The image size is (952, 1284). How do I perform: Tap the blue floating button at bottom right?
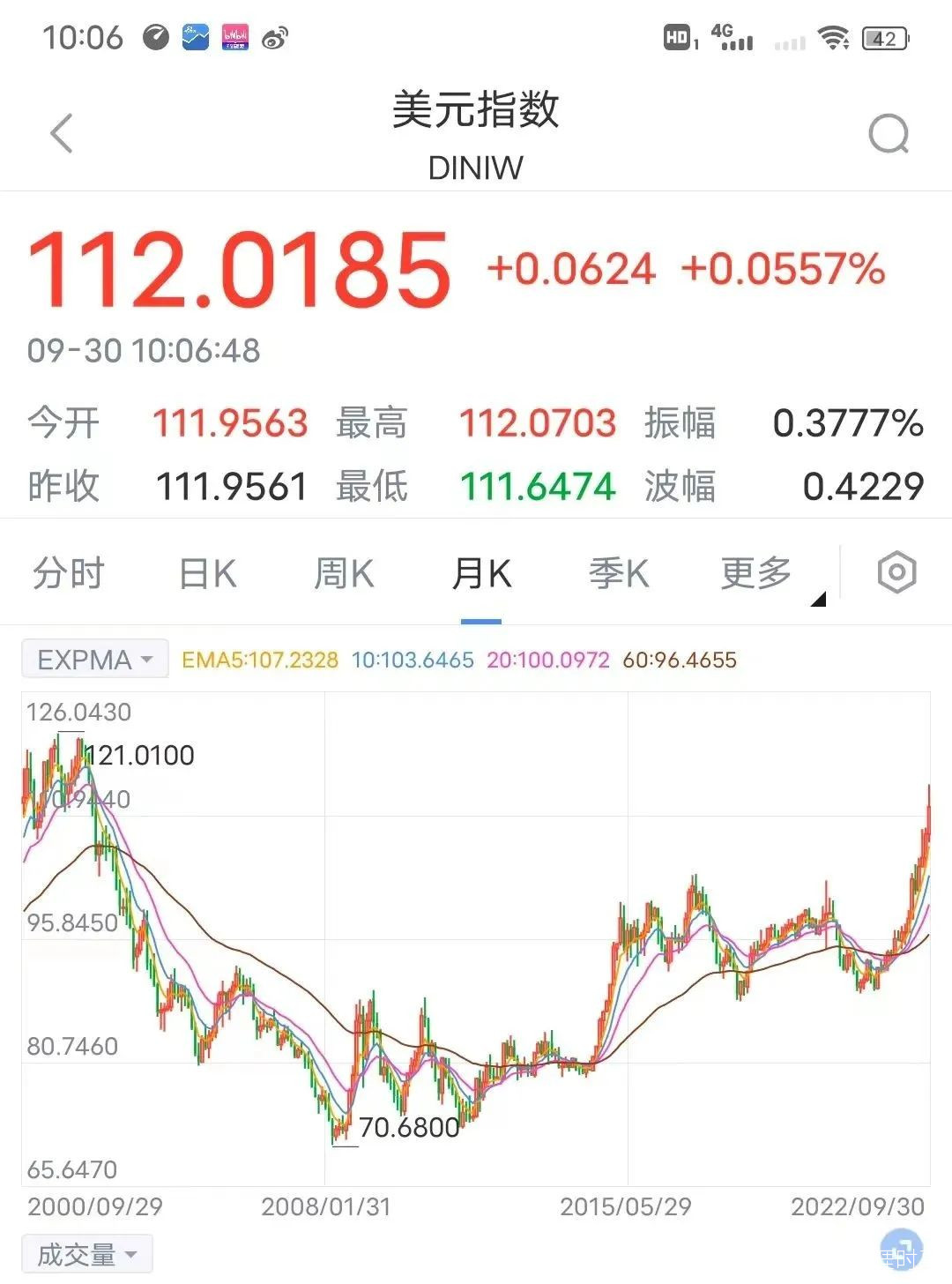(900, 1250)
